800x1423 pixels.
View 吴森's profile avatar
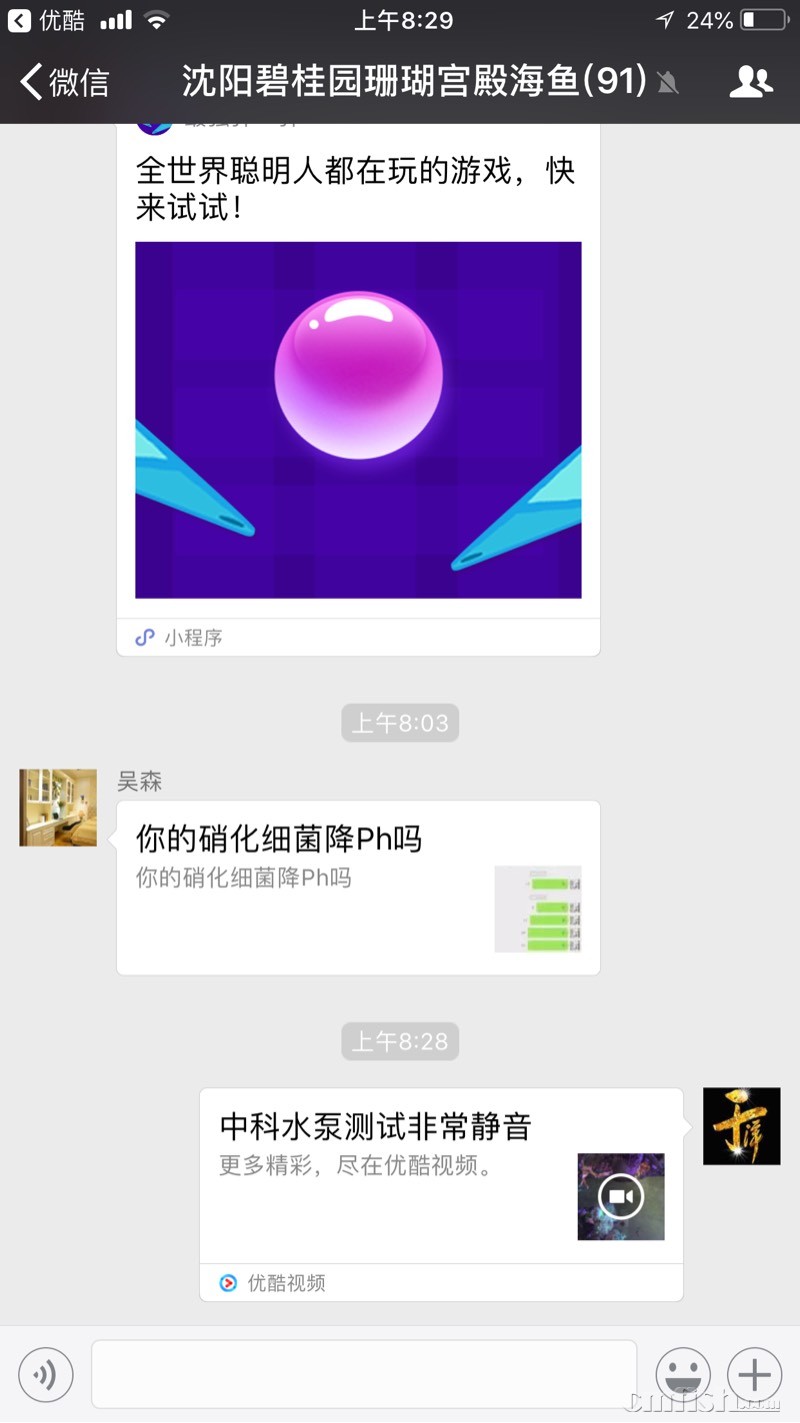(x=58, y=807)
